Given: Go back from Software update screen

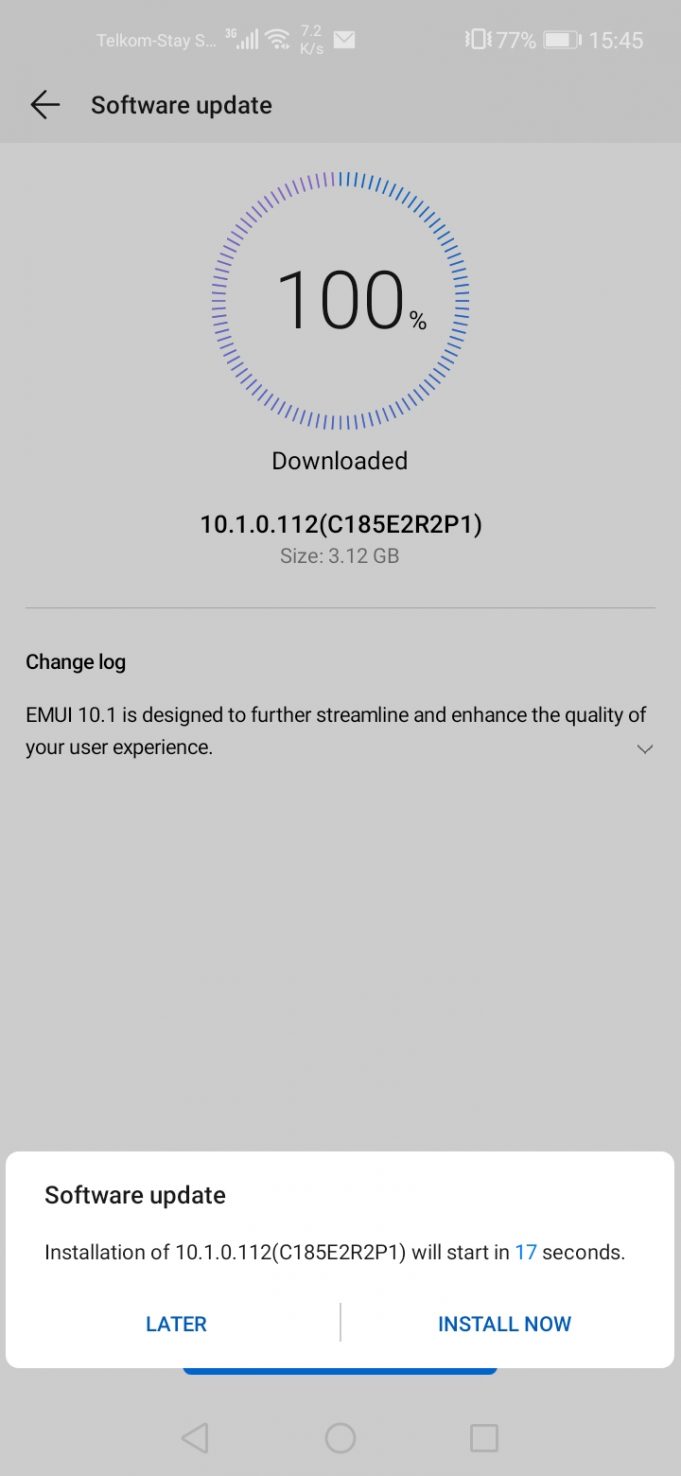Looking at the screenshot, I should [45, 105].
